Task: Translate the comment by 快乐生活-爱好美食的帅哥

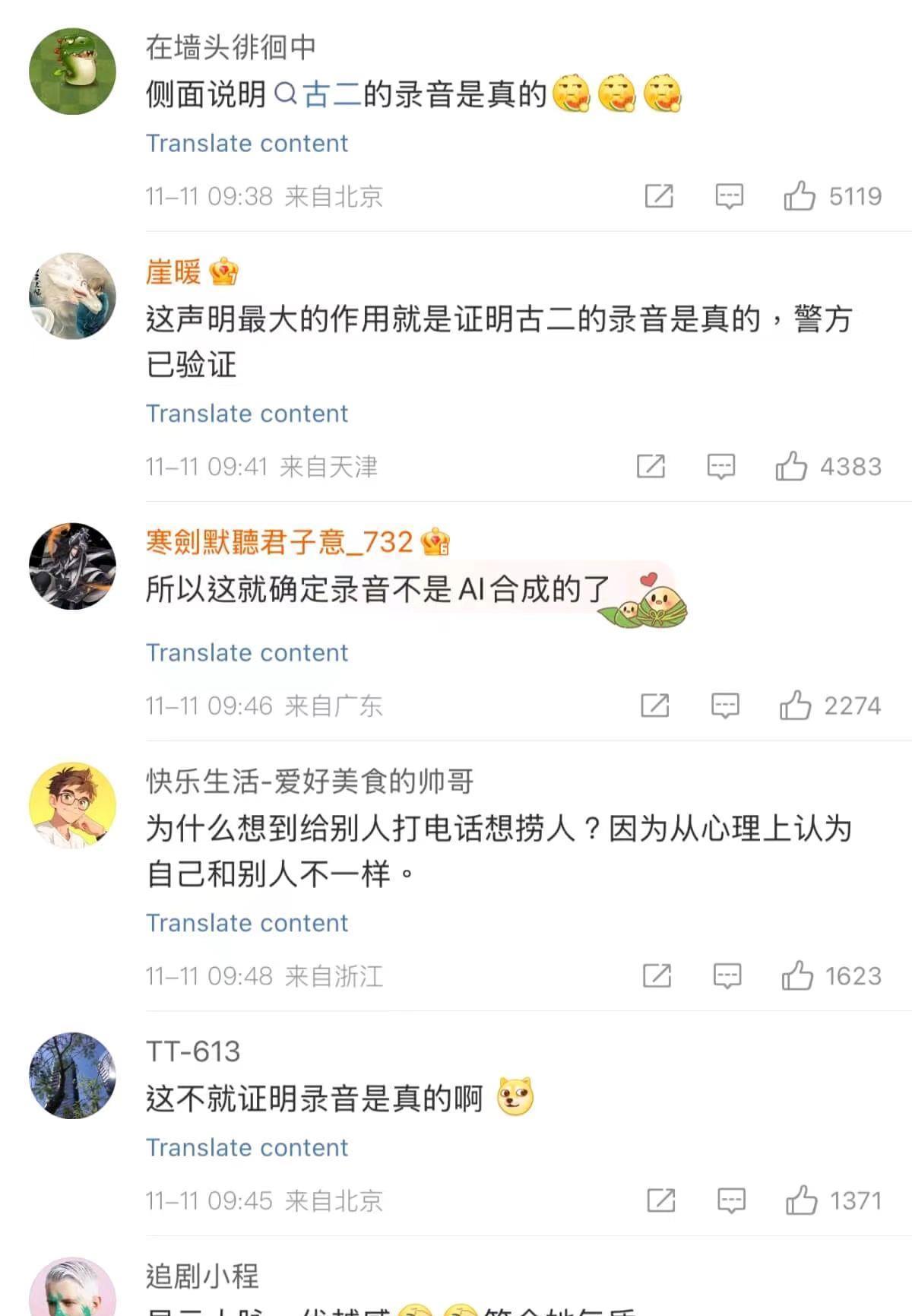Action: 247,923
